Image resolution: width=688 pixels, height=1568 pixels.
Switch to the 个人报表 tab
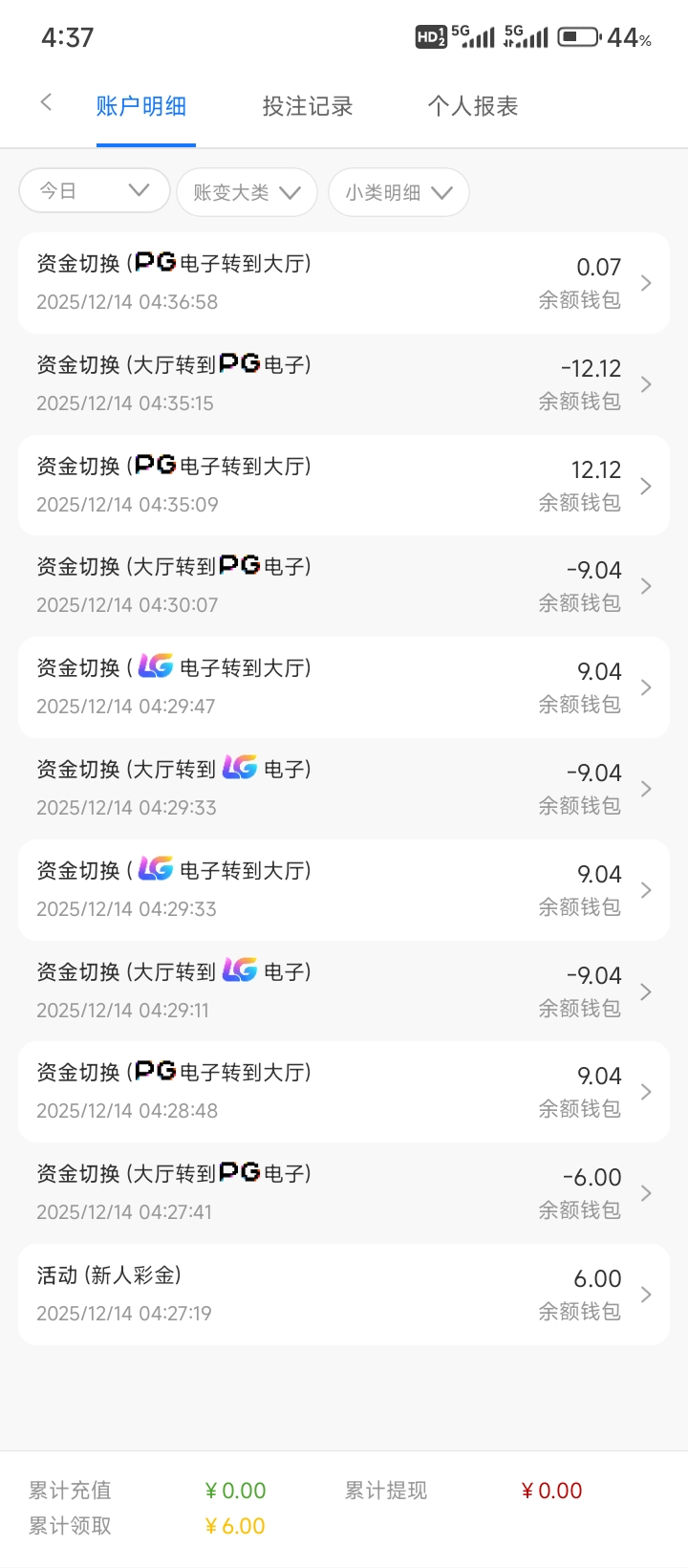pyautogui.click(x=473, y=106)
